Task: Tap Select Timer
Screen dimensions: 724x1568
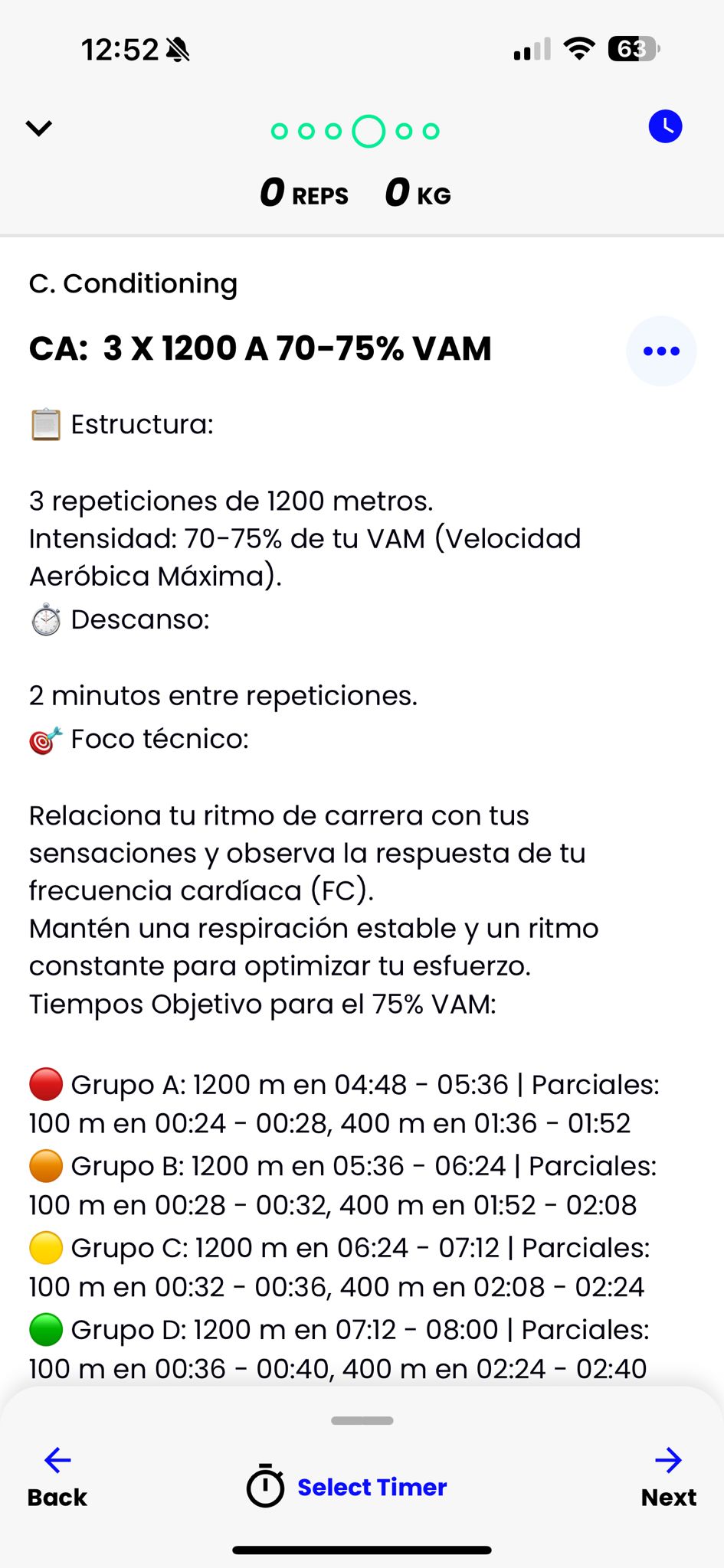Action: pyautogui.click(x=347, y=1486)
